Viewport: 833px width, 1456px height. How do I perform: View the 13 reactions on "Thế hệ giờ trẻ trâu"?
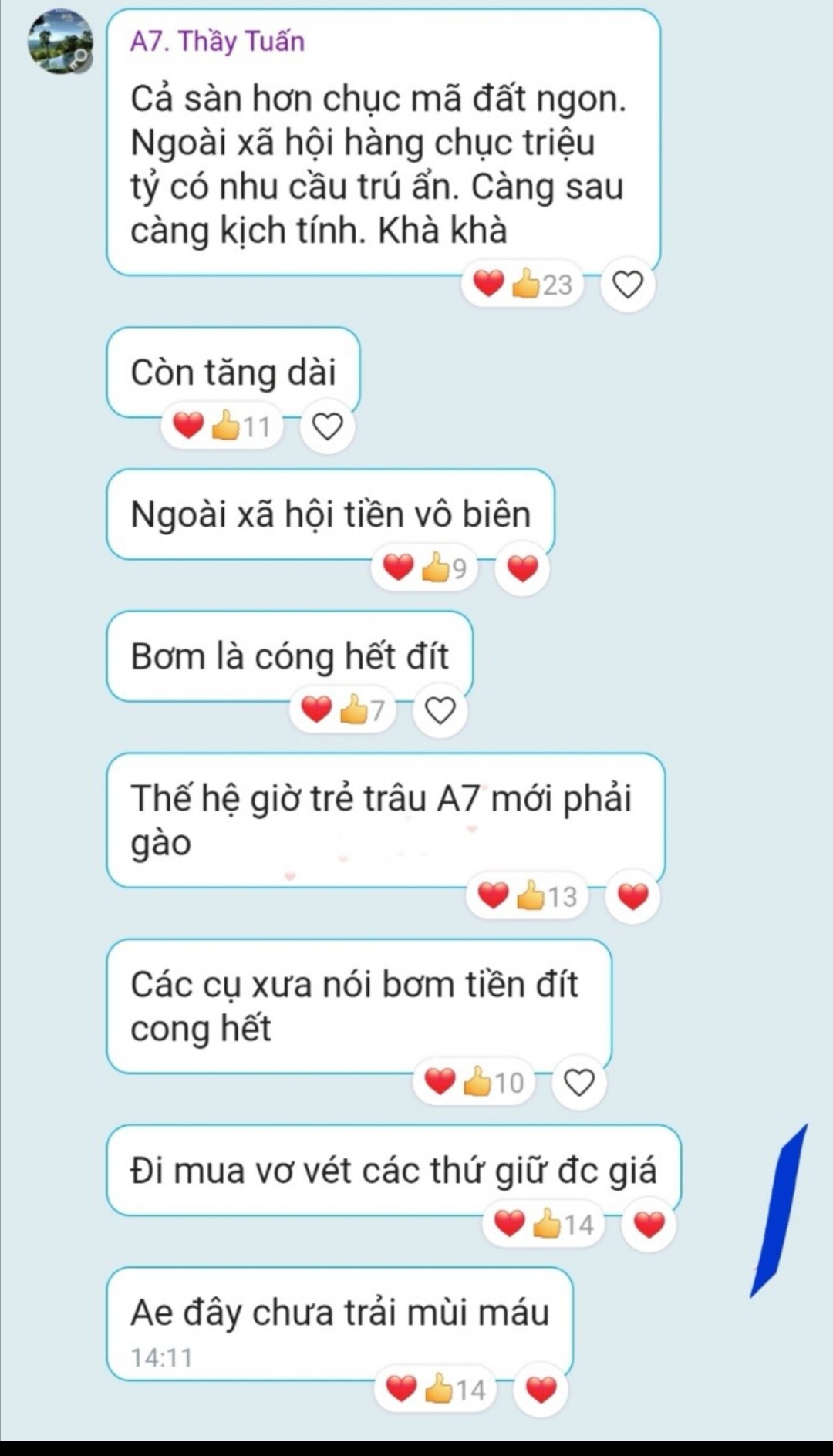[528, 897]
